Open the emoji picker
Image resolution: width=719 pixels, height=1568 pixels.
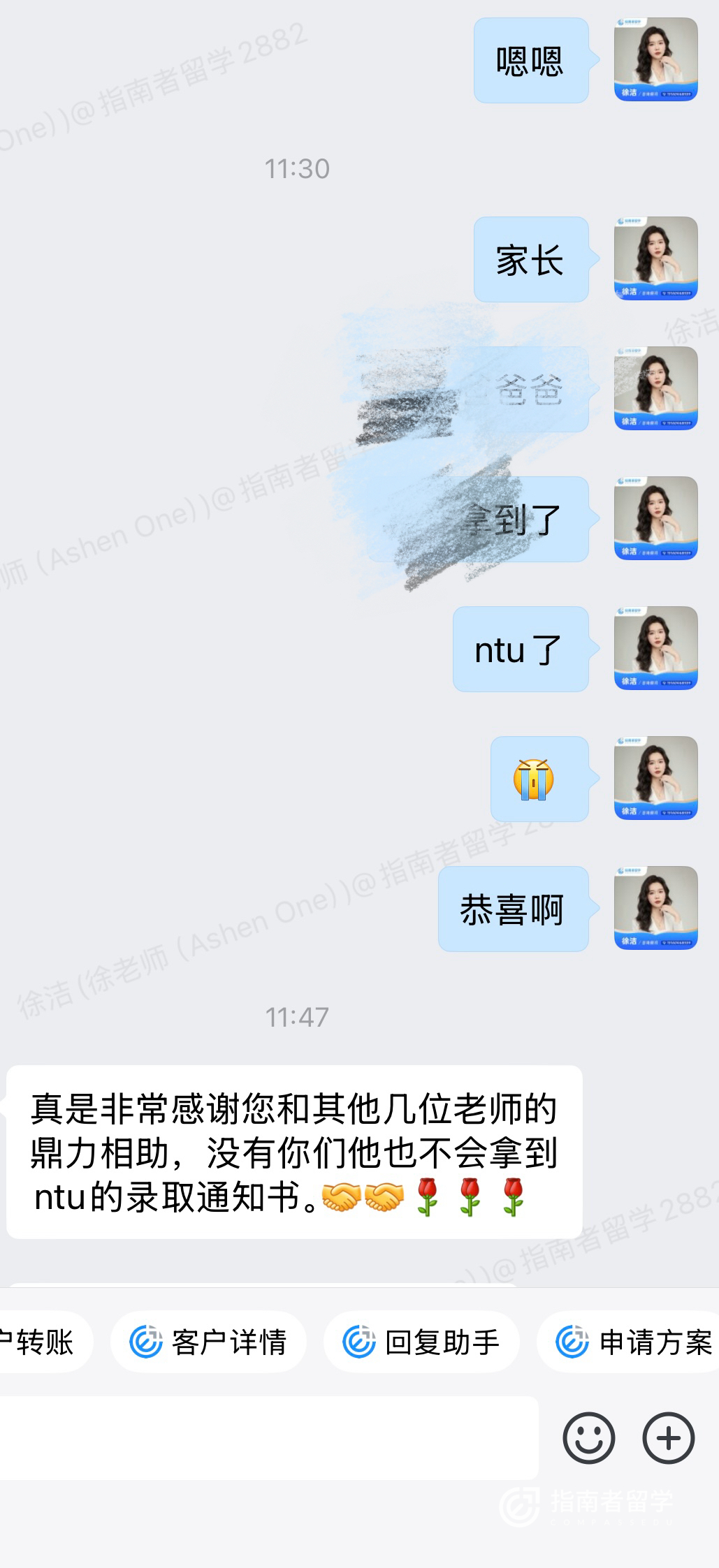coord(588,1437)
